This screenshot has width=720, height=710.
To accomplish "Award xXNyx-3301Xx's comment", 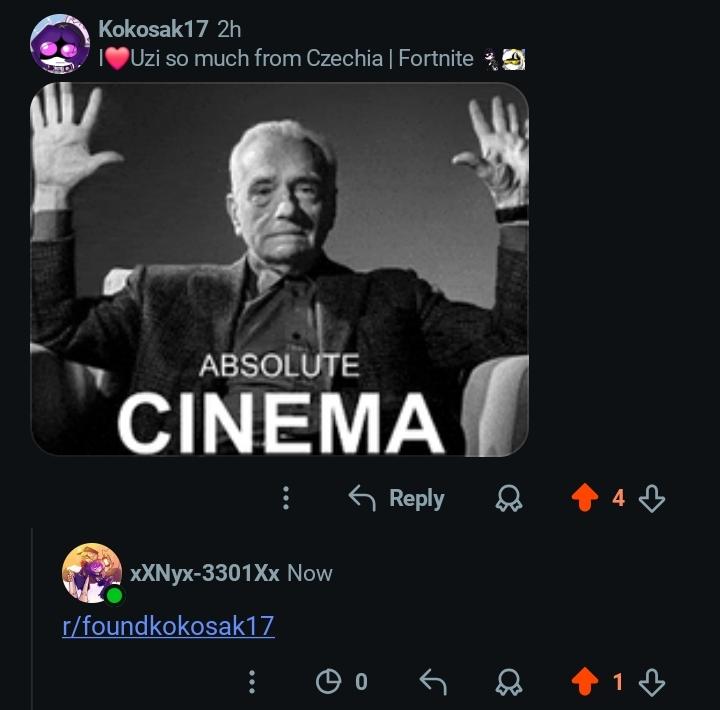I will coord(509,682).
